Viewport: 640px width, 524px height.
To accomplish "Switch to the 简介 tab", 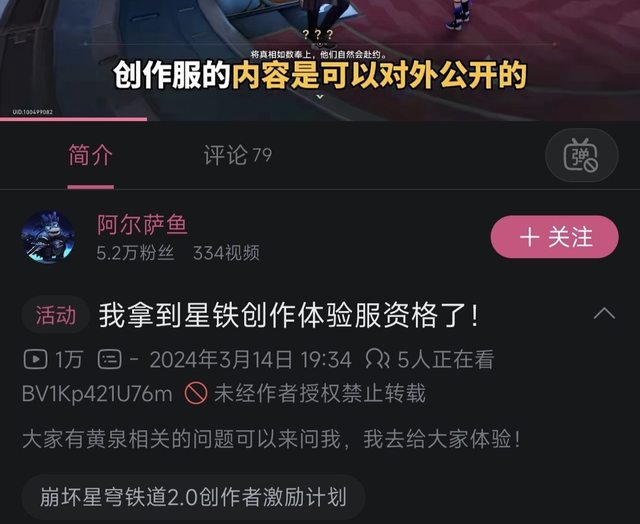I will 90,155.
